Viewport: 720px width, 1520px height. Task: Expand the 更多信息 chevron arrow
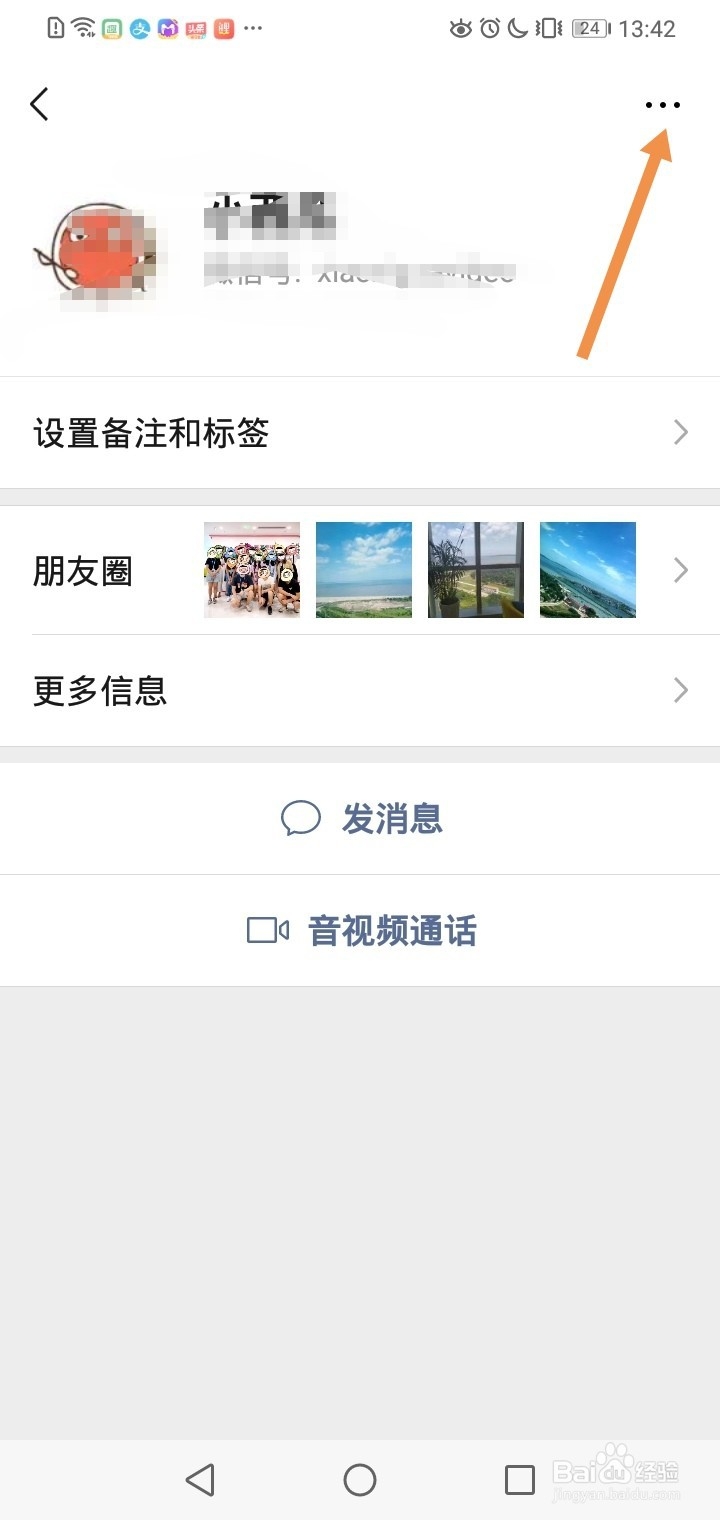click(681, 690)
